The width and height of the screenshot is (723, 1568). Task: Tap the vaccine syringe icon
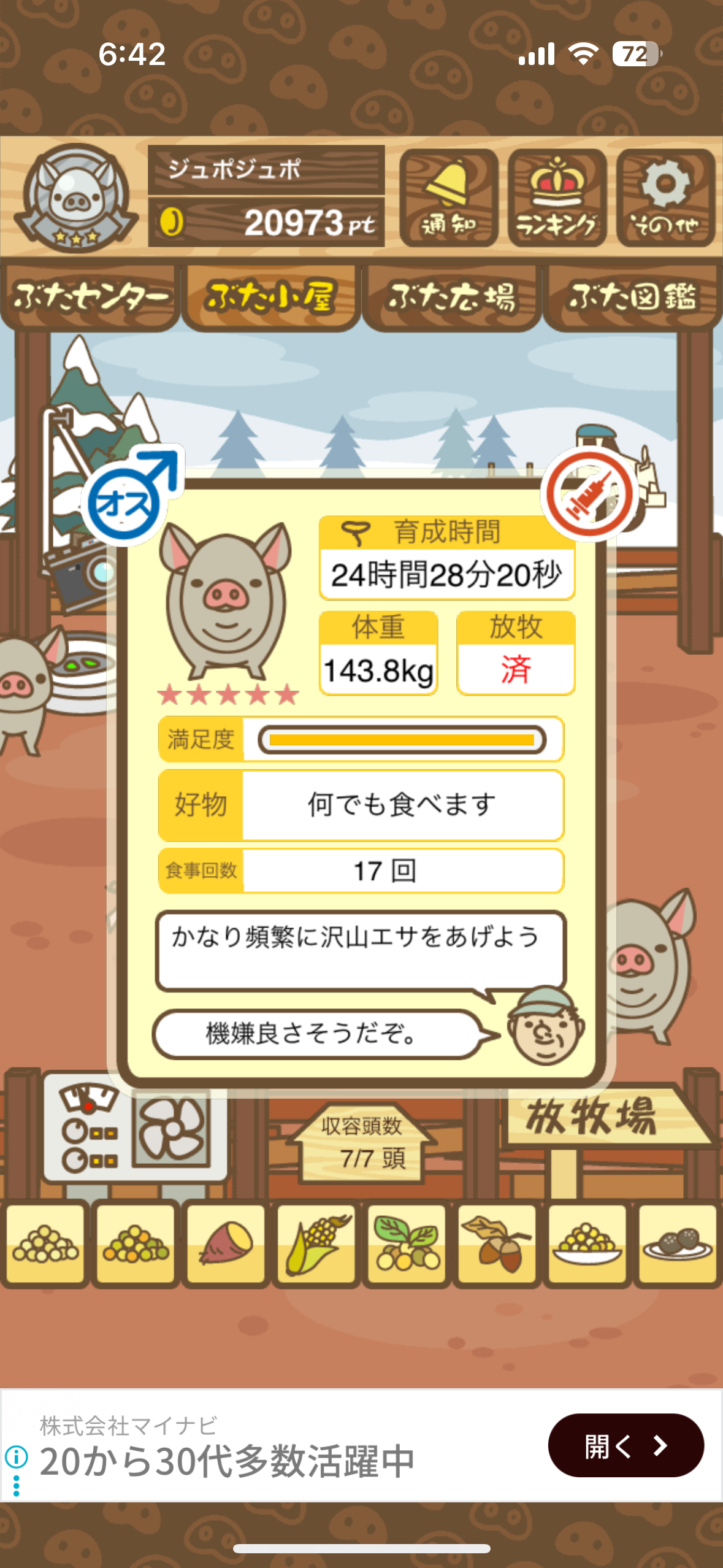589,494
